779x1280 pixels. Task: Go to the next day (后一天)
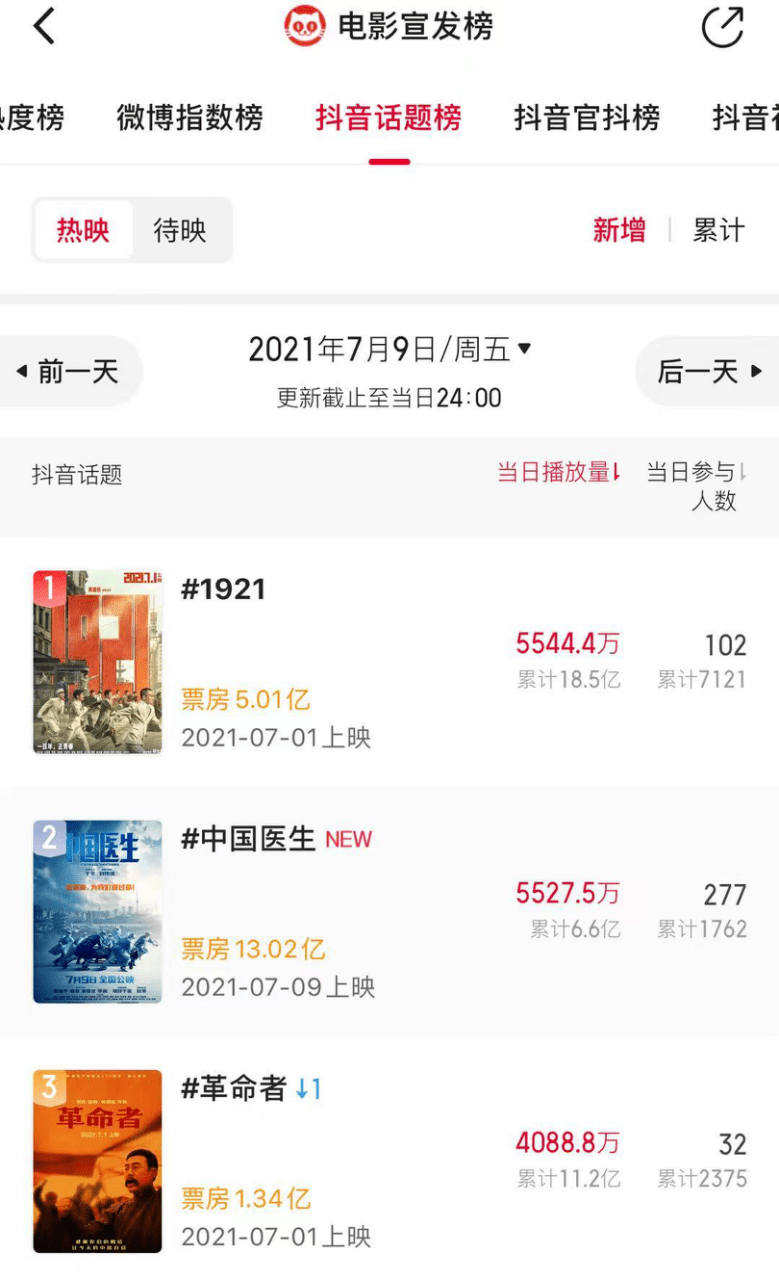(x=709, y=372)
